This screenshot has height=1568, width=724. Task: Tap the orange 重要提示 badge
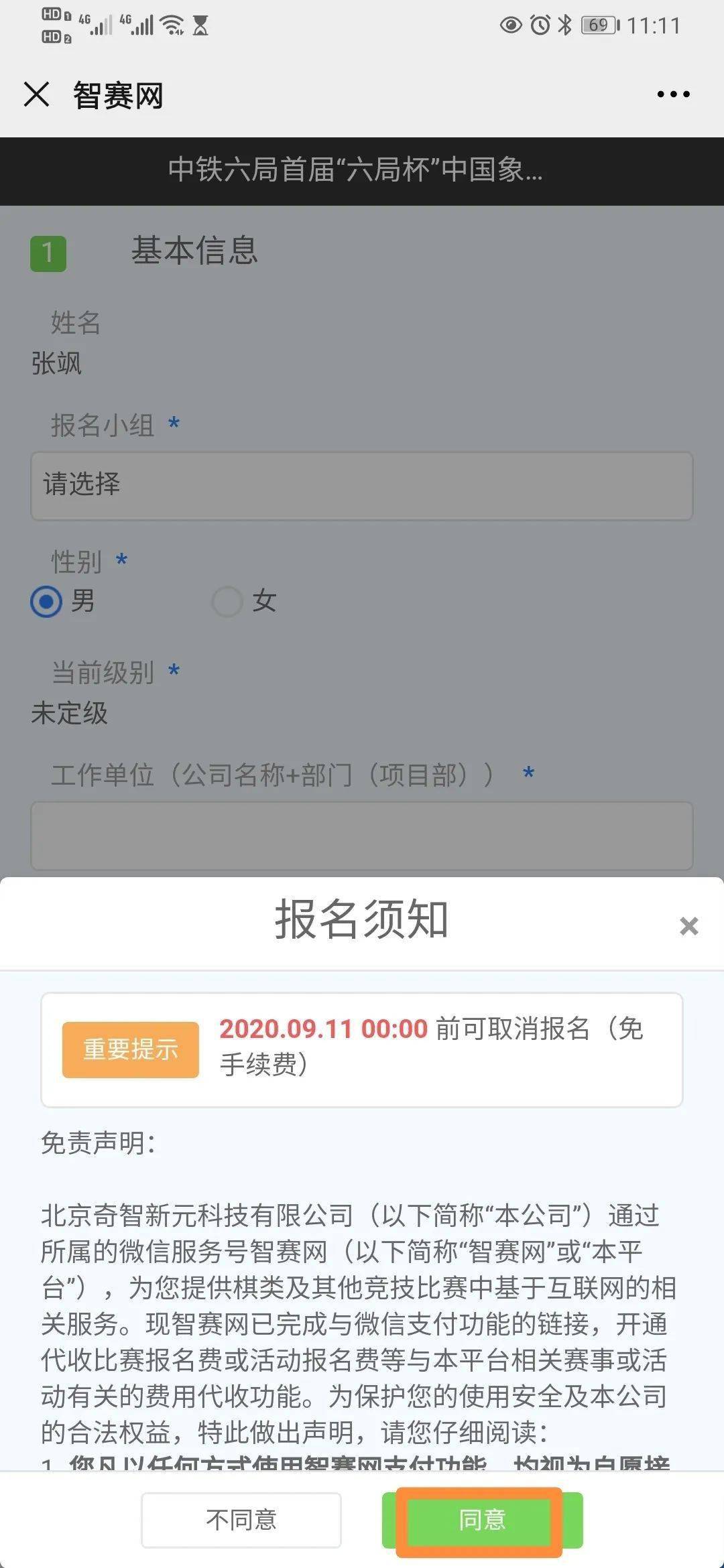(130, 1049)
